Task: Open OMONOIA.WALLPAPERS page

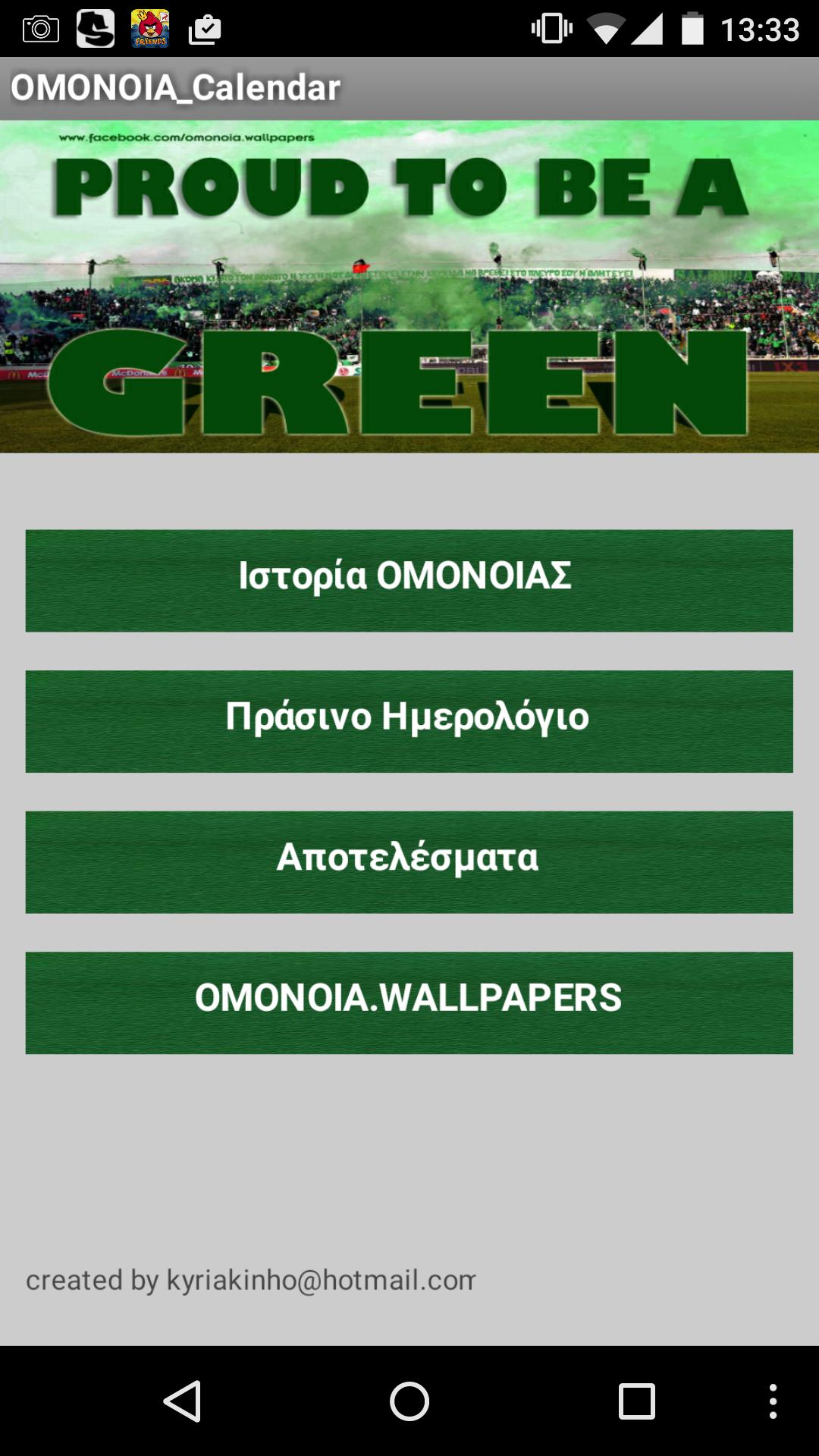Action: pyautogui.click(x=409, y=1003)
